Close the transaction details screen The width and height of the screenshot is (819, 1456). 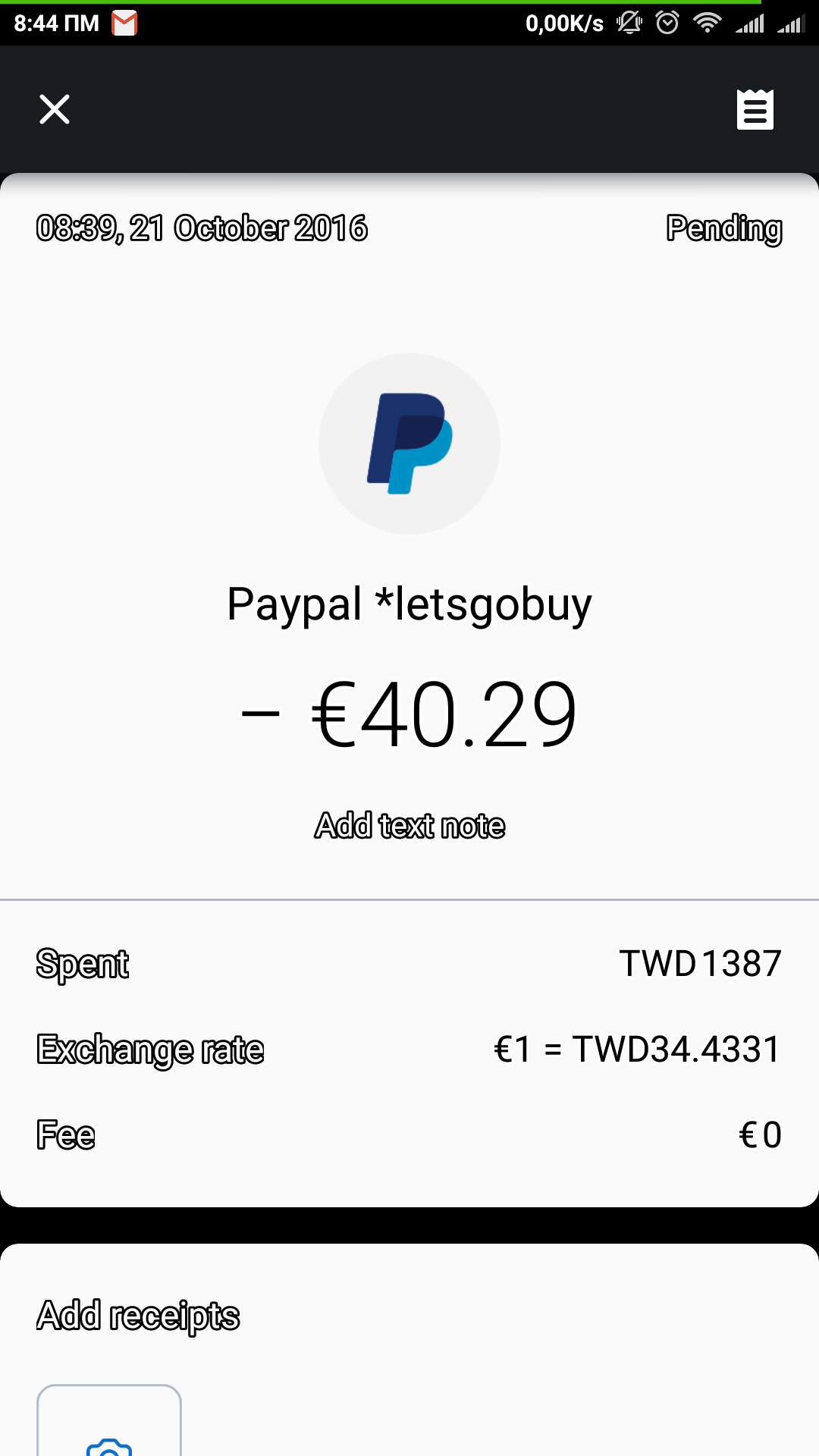pyautogui.click(x=55, y=109)
